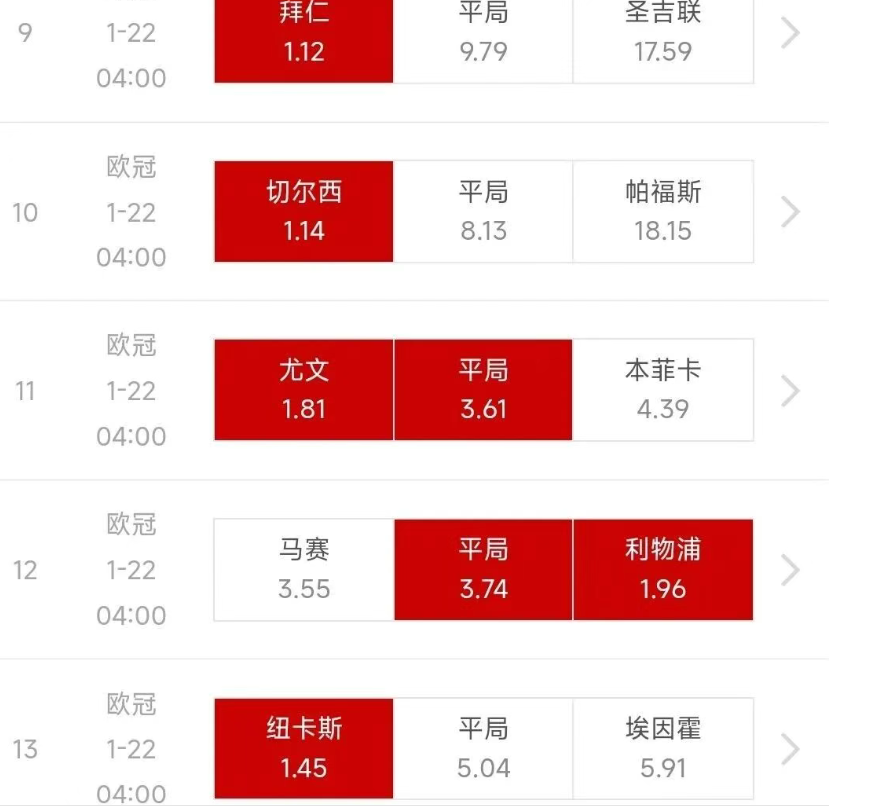The height and width of the screenshot is (808, 869).
Task: Unselect 利物浦 at 1.96 odds
Action: (663, 569)
